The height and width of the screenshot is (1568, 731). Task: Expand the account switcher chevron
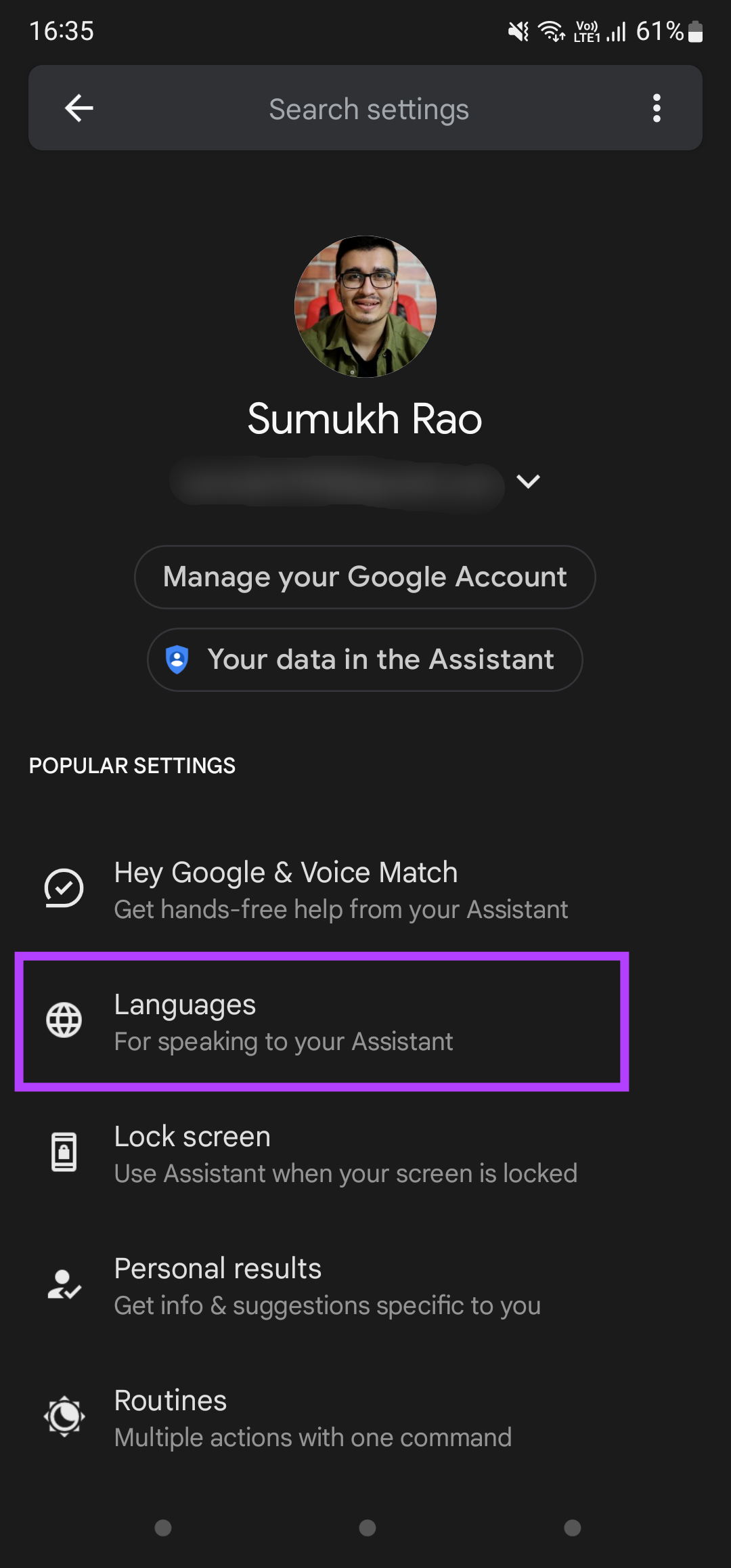click(528, 481)
